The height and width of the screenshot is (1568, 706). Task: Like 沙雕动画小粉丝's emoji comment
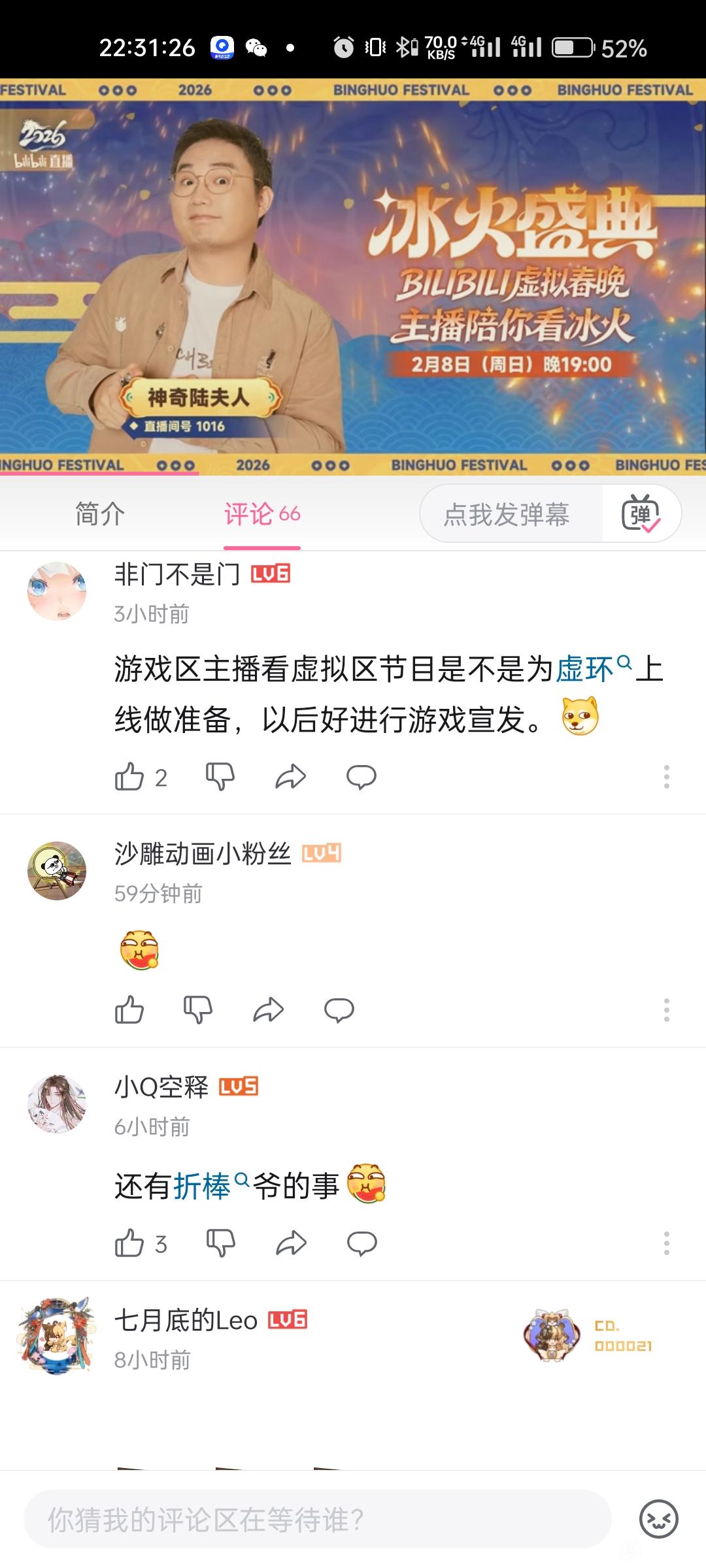pyautogui.click(x=129, y=1010)
